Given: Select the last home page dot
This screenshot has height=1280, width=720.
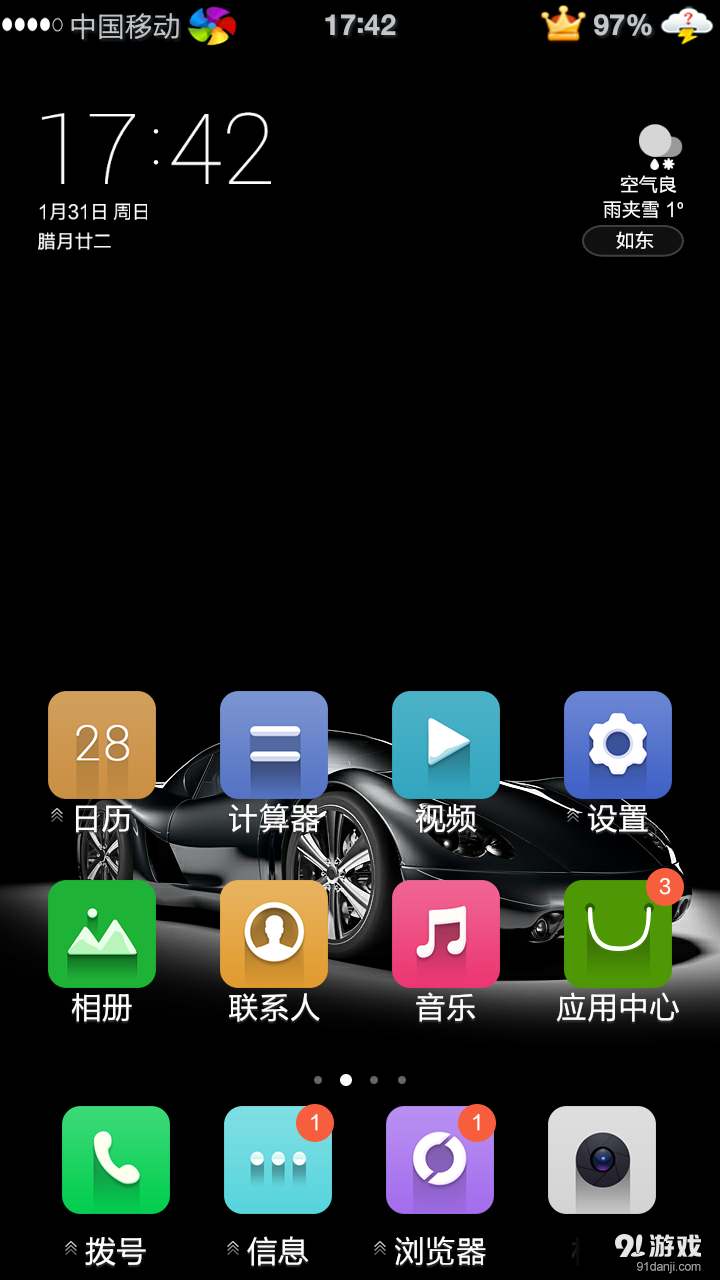Looking at the screenshot, I should point(402,1080).
